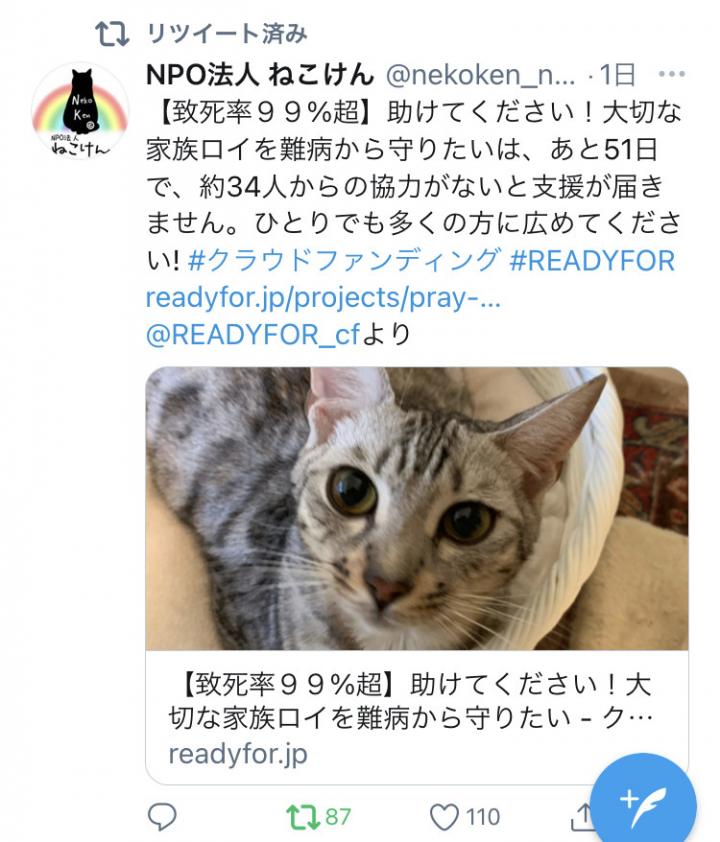This screenshot has width=720, height=842.
Task: Like the tweet with 110 likes
Action: tap(446, 817)
